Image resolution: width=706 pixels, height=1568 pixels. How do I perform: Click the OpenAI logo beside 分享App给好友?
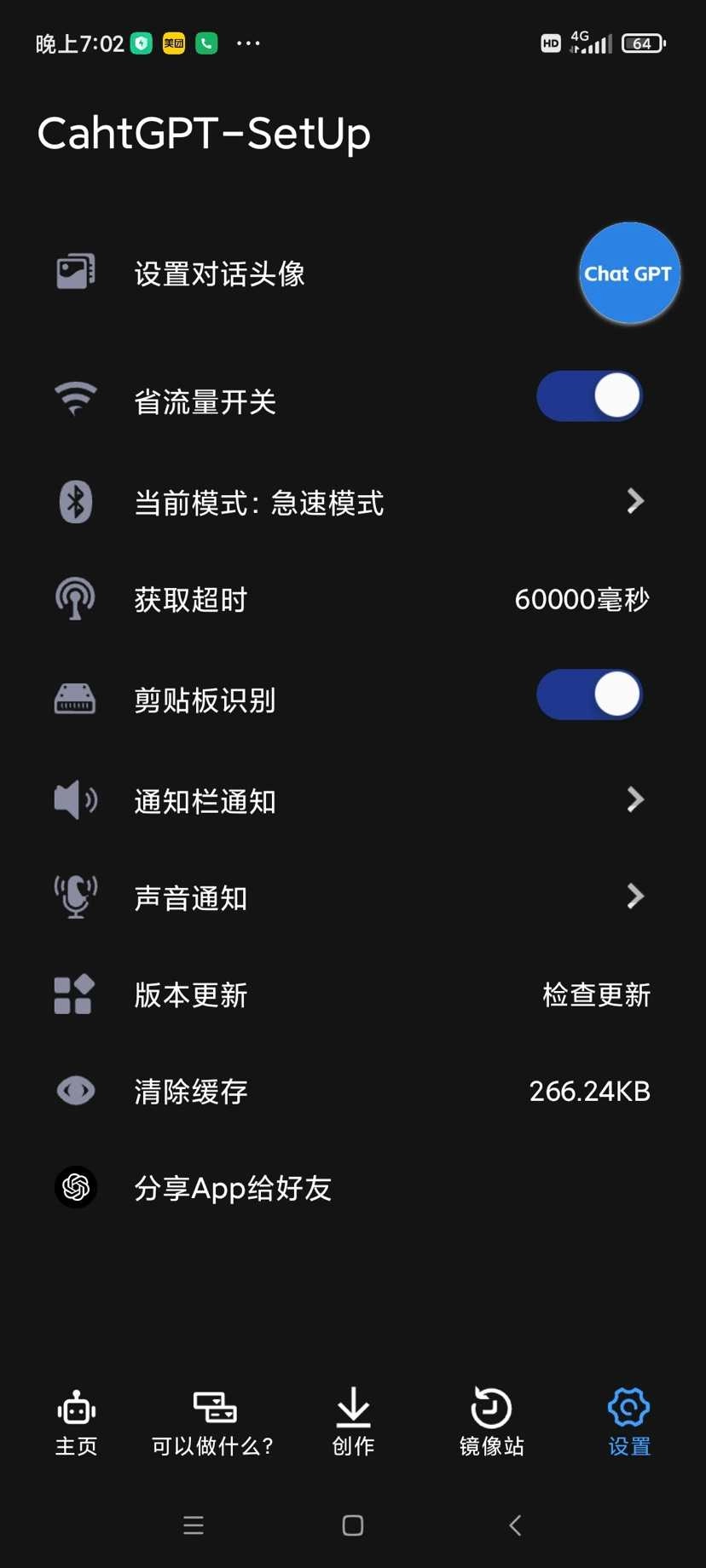coord(75,1187)
